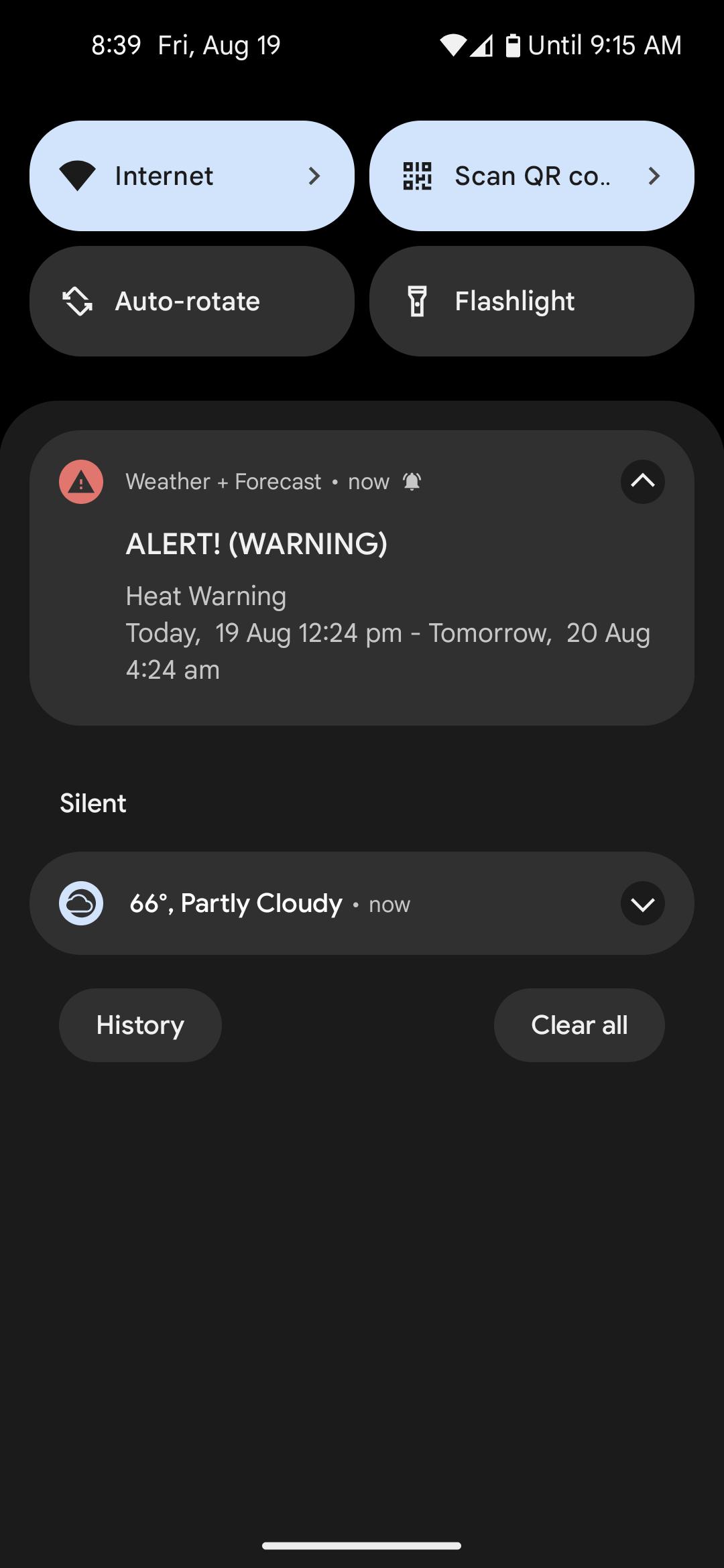Launch the Scan QR code tile
The width and height of the screenshot is (724, 1568).
point(532,176)
